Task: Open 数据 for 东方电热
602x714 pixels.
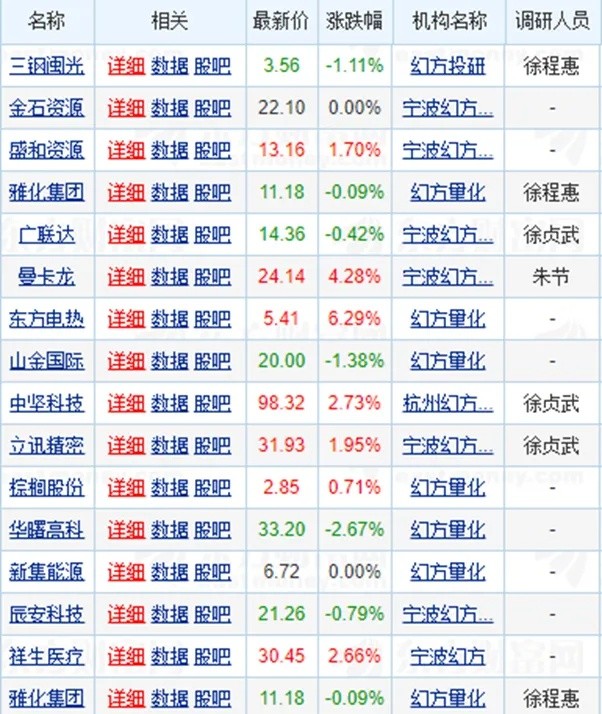Action: [169, 319]
